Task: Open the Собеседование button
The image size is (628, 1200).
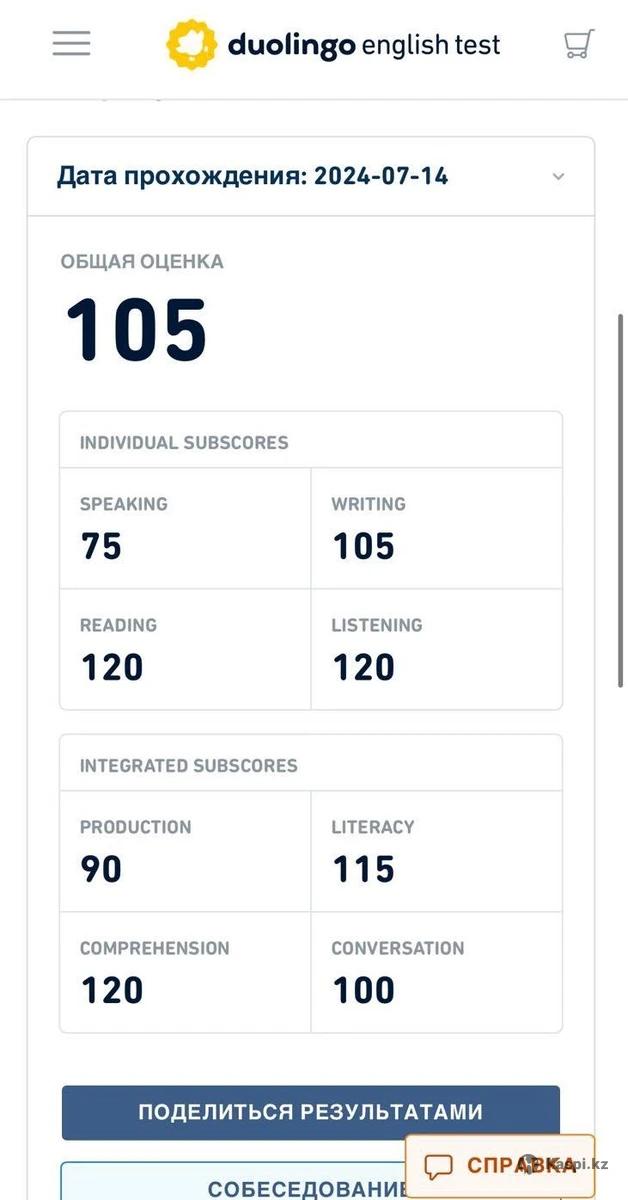Action: click(x=230, y=1185)
